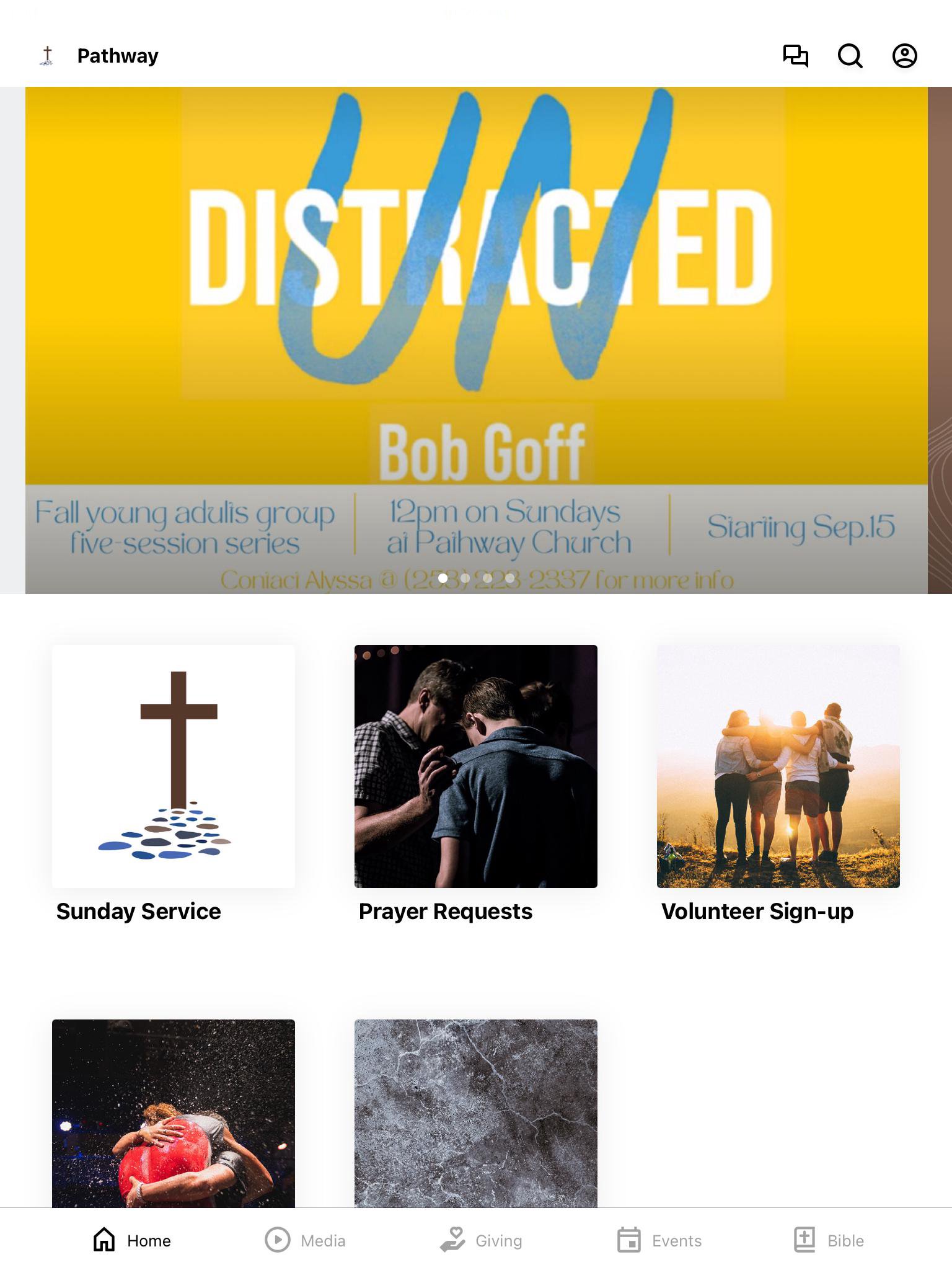Open search from the top bar
Screen dimensions: 952x1270
(850, 56)
